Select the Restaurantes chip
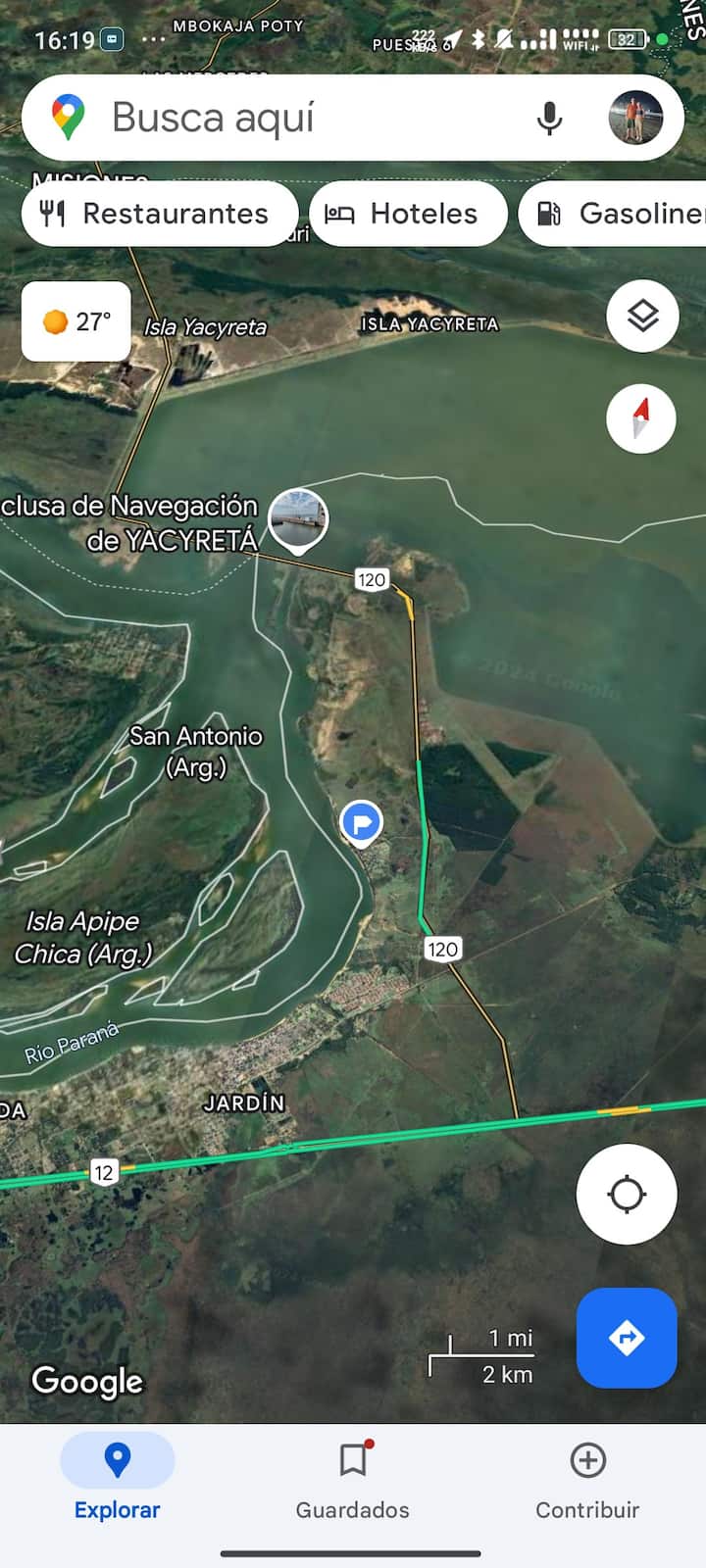This screenshot has height=1568, width=706. click(x=159, y=214)
